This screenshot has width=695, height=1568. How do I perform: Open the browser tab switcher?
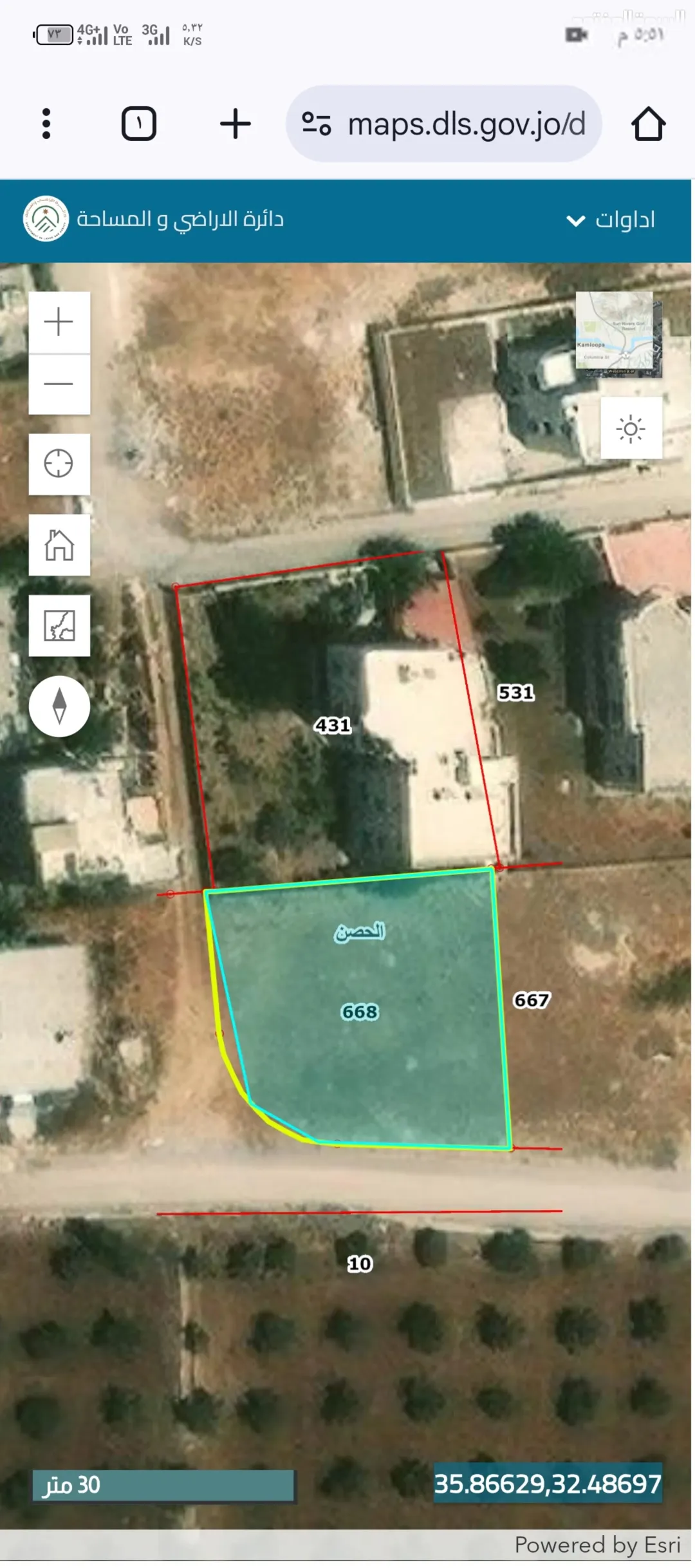click(x=139, y=124)
